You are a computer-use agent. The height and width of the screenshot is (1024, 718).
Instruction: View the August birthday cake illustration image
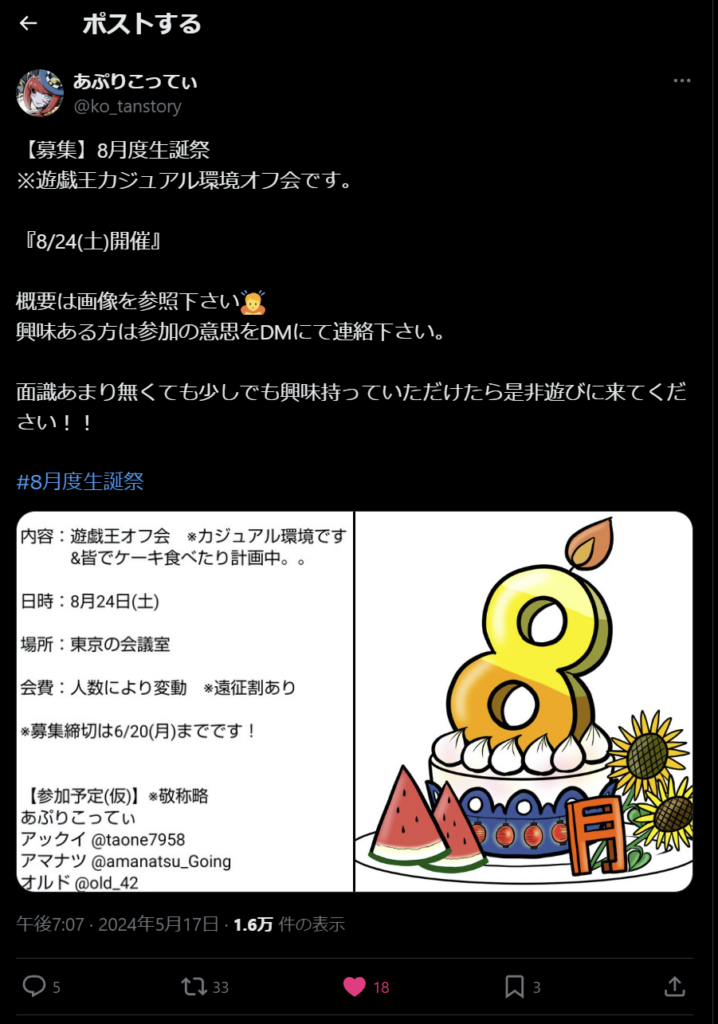pos(524,701)
